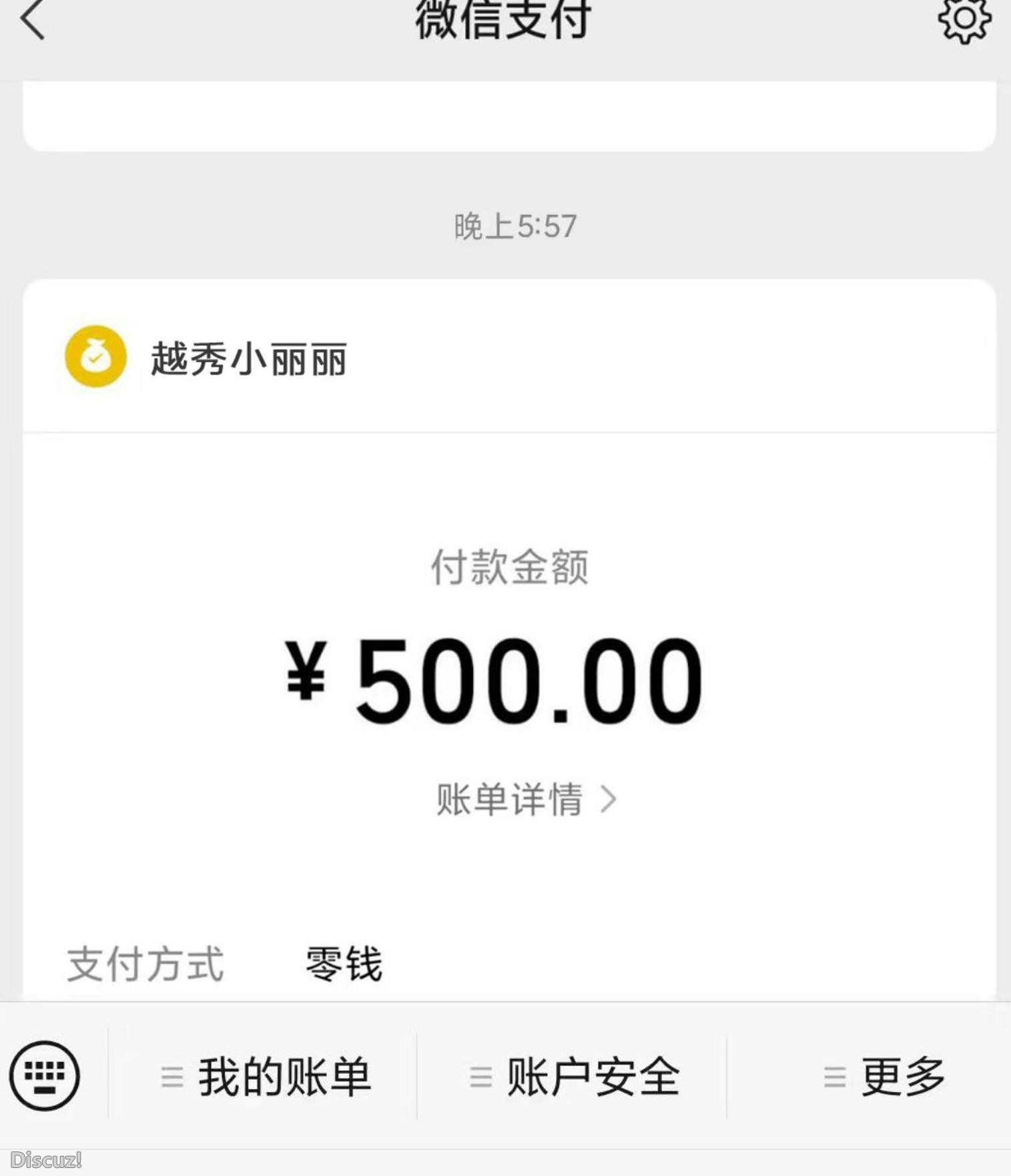The width and height of the screenshot is (1011, 1176).
Task: Open the 我的账单 menu
Action: tap(266, 1077)
